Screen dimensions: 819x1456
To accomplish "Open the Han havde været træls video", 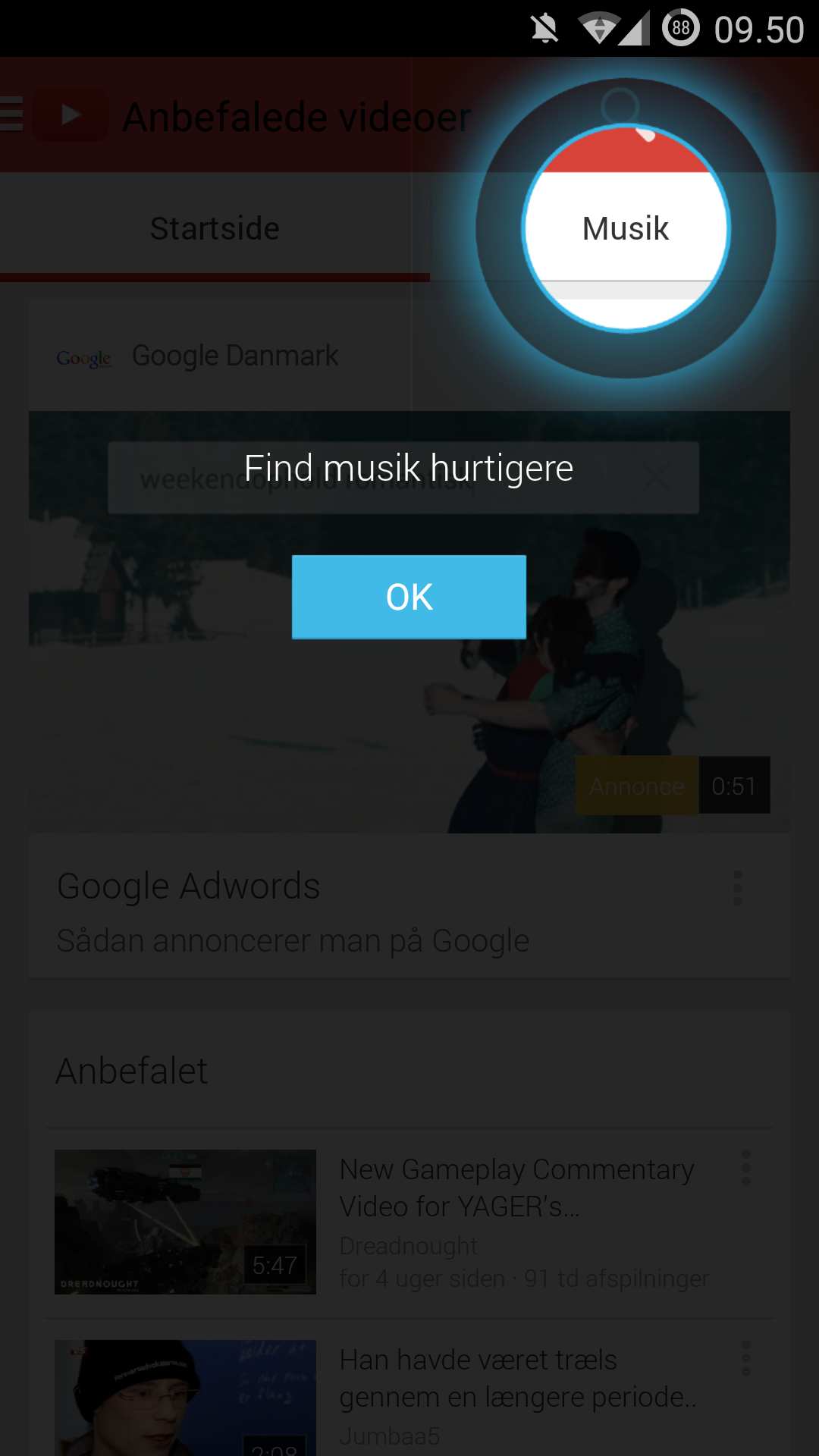I will 185,1397.
